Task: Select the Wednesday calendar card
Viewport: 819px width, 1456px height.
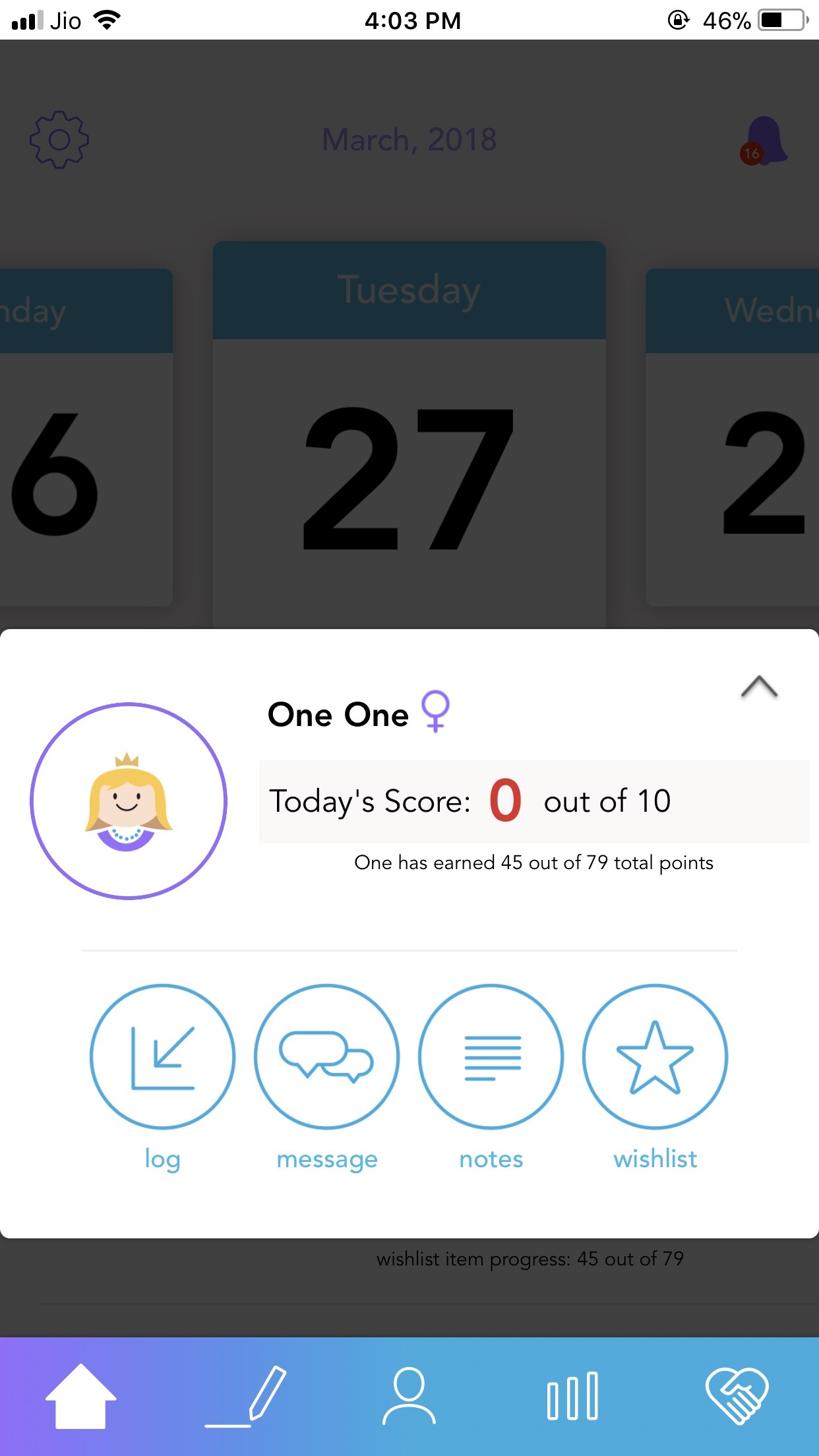Action: tap(732, 435)
